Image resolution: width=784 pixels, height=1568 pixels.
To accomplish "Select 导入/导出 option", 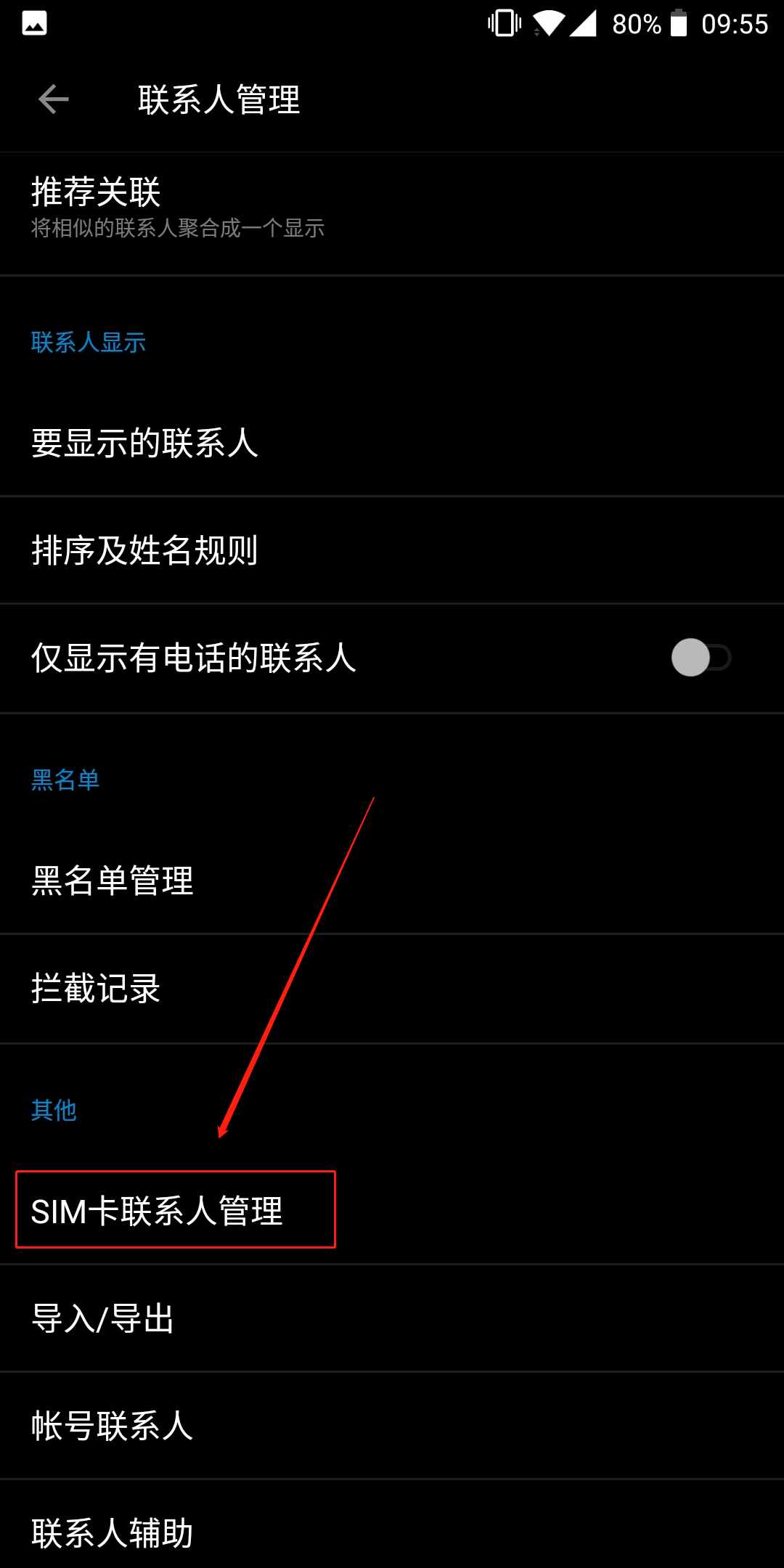I will [x=392, y=1318].
